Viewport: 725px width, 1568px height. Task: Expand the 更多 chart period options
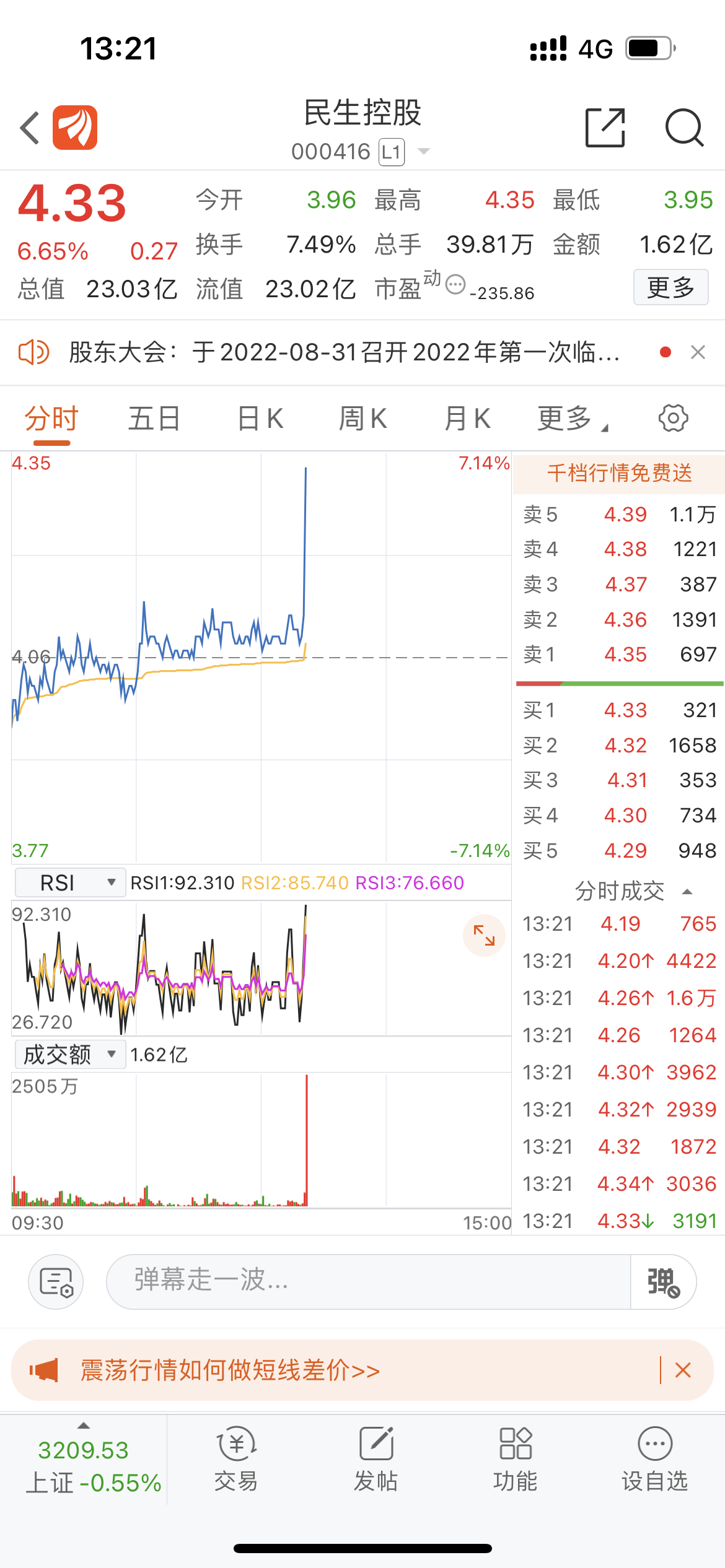pos(573,419)
